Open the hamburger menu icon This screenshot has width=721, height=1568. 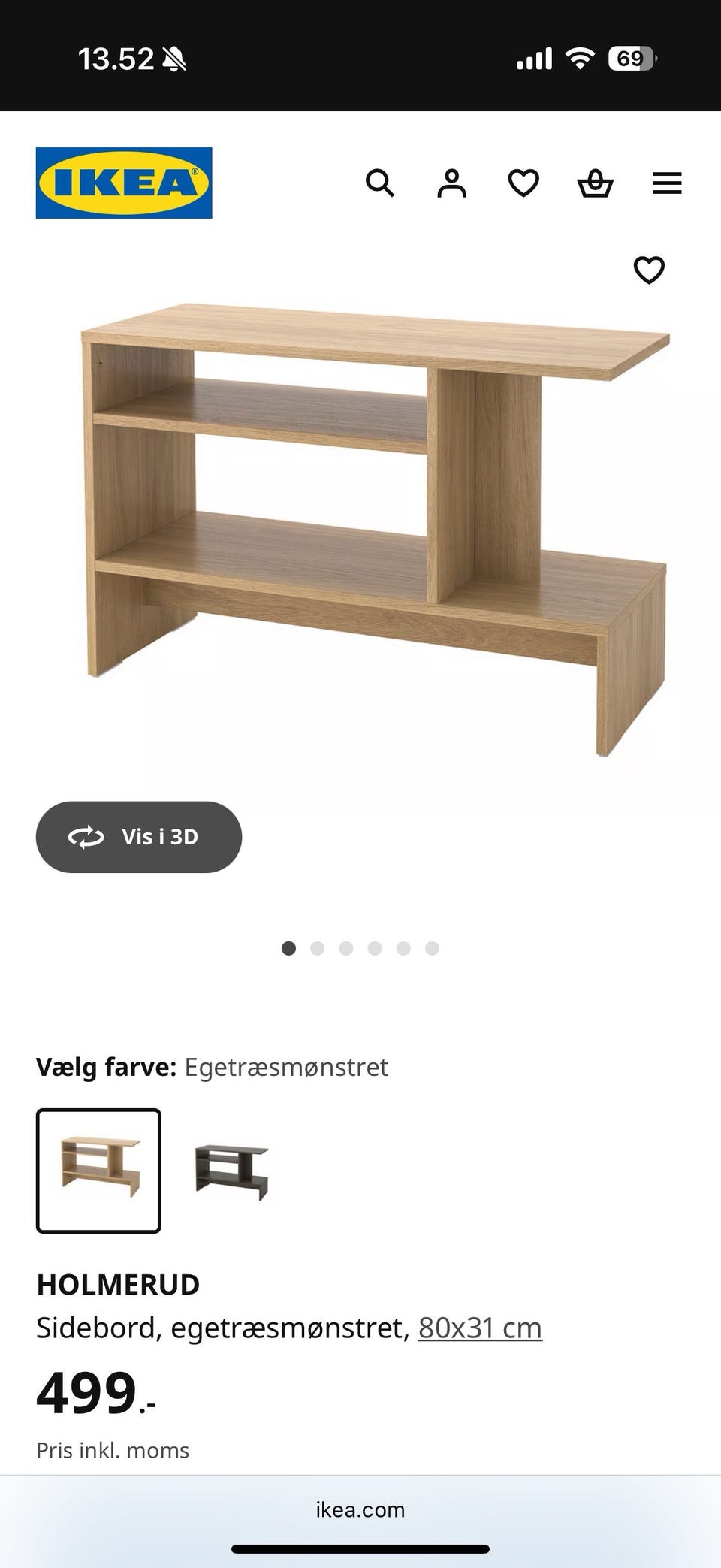click(x=666, y=183)
